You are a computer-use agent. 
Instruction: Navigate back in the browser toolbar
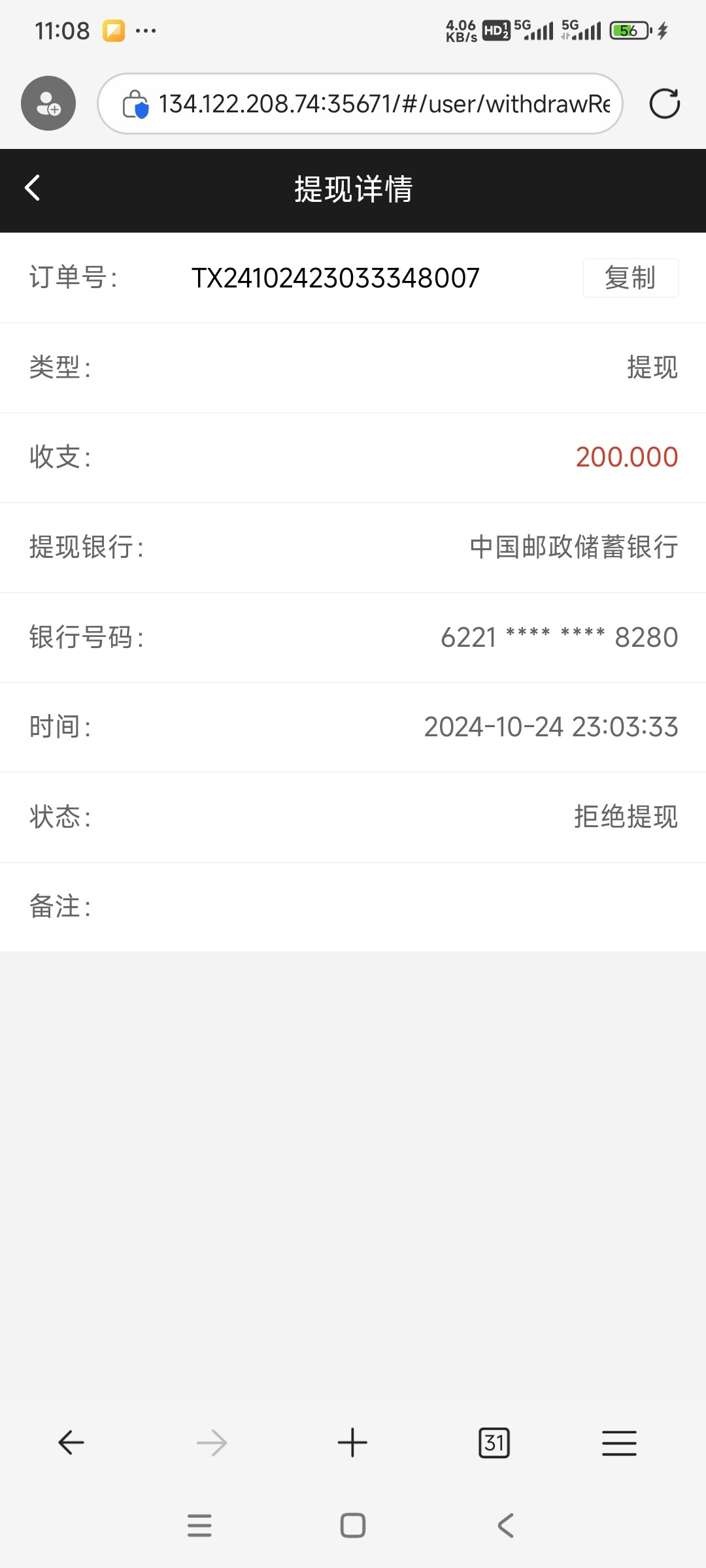(71, 1443)
